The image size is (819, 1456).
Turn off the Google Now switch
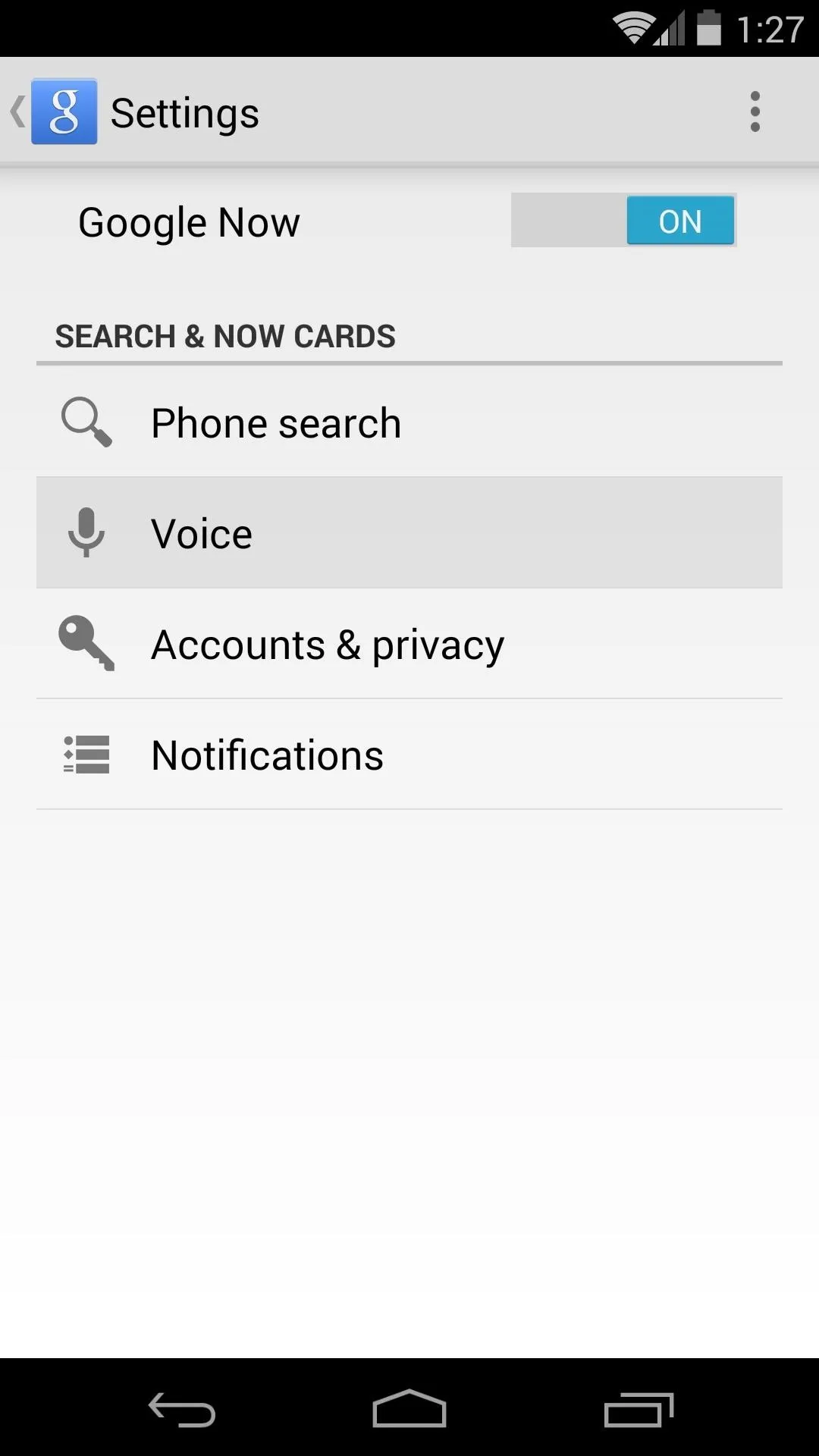[623, 221]
